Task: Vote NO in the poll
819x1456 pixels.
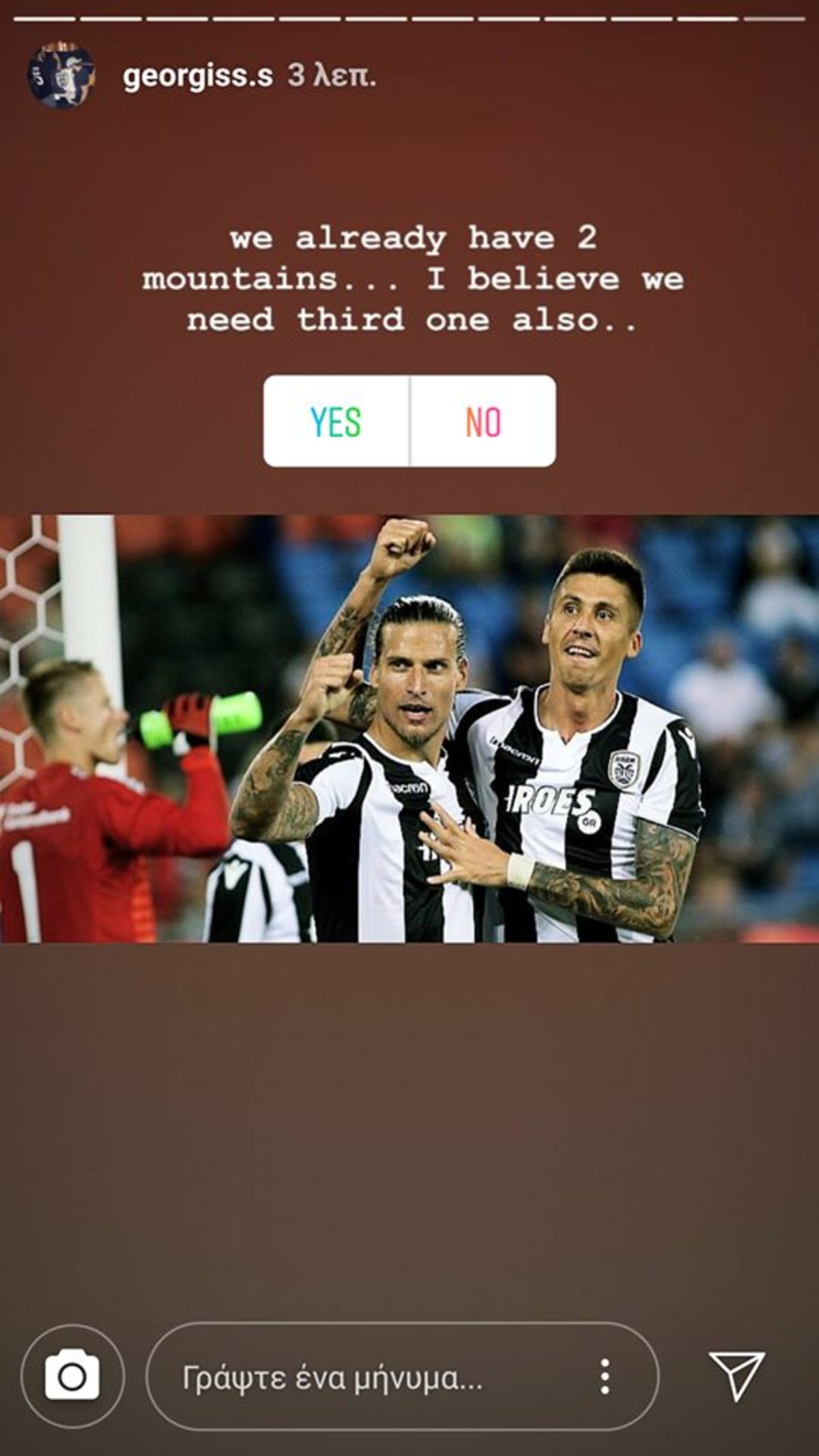Action: [483, 421]
